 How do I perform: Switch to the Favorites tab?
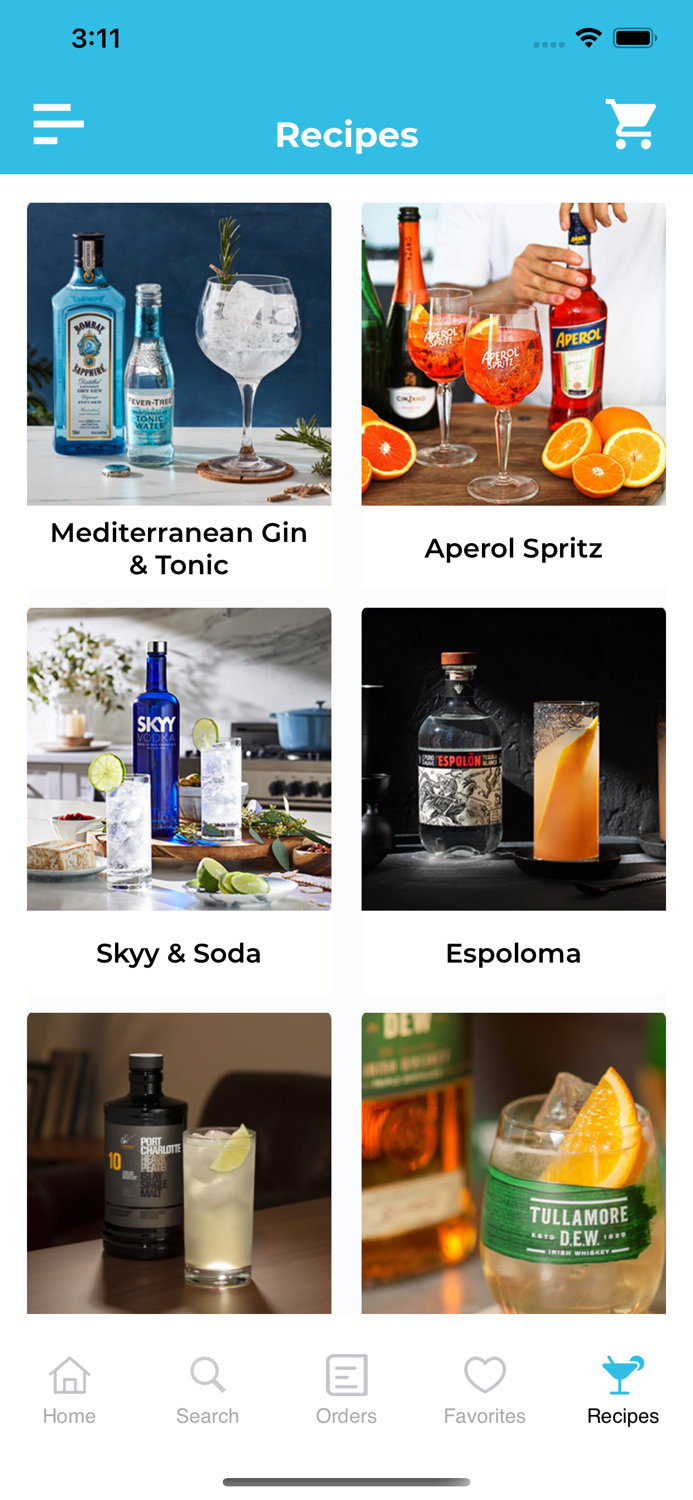click(x=485, y=1390)
